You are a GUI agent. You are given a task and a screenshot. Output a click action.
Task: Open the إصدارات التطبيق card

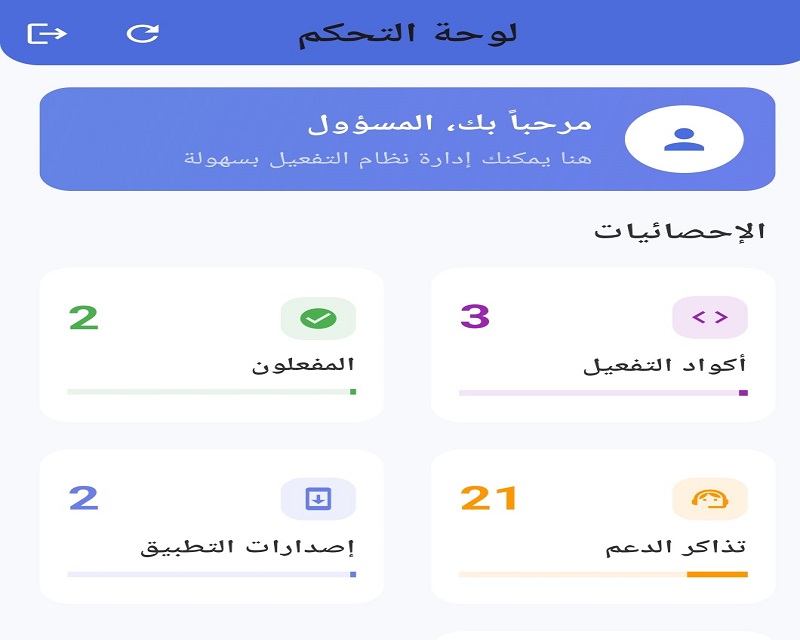[x=211, y=526]
